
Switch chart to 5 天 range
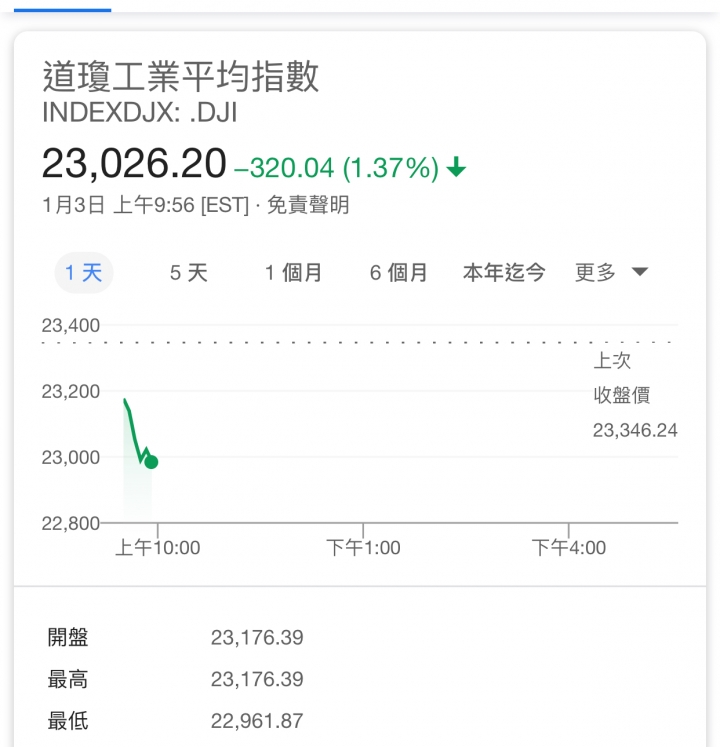(x=188, y=272)
